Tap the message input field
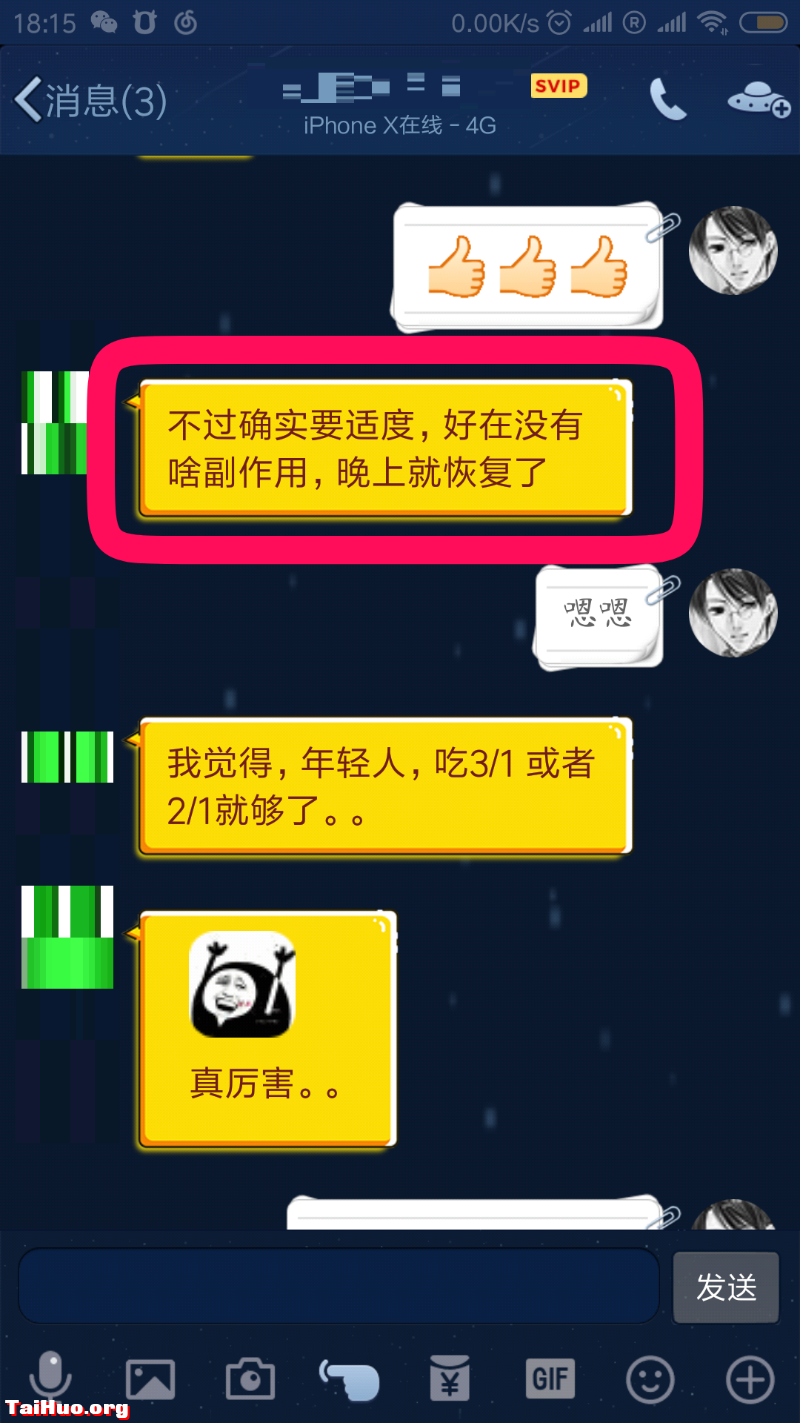Viewport: 800px width, 1423px height. [x=338, y=1286]
